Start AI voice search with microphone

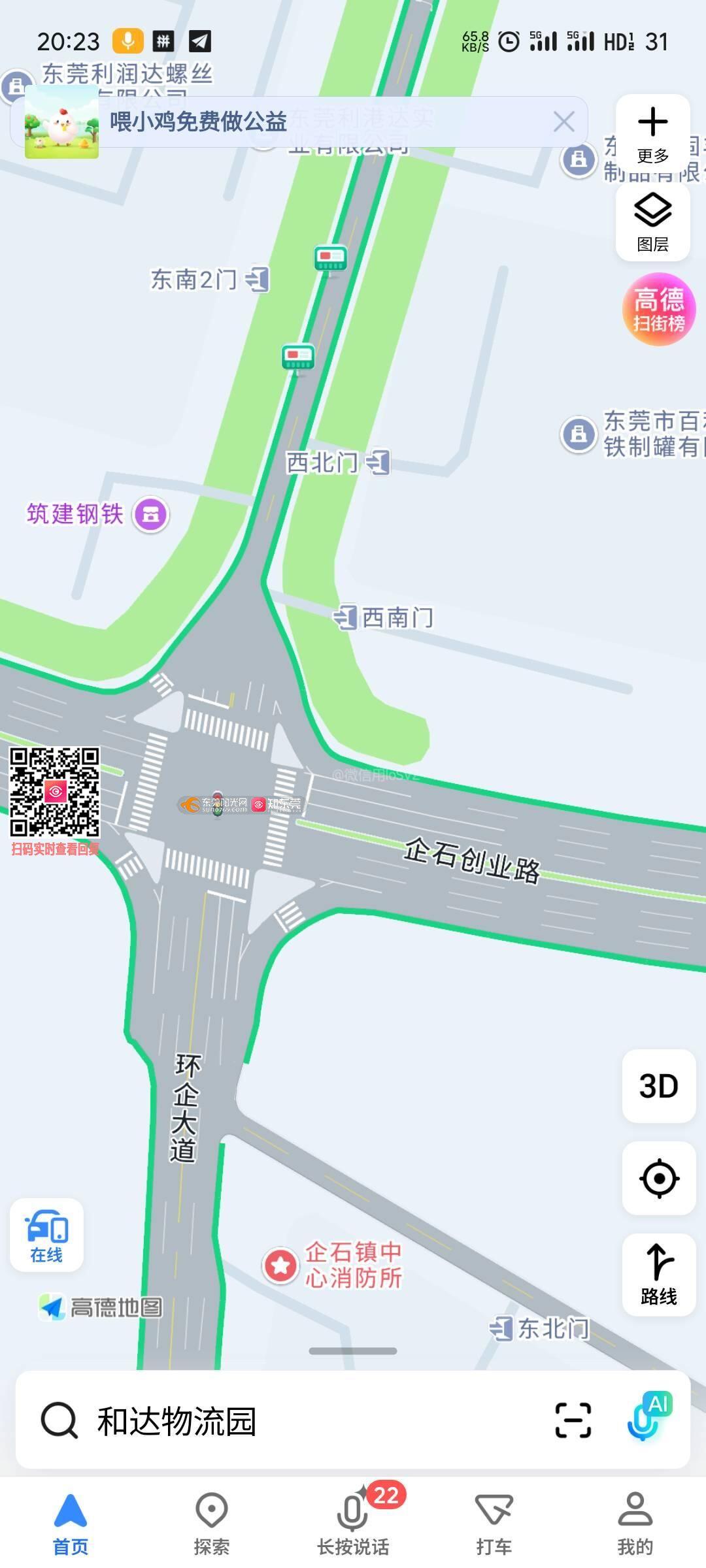point(647,1418)
